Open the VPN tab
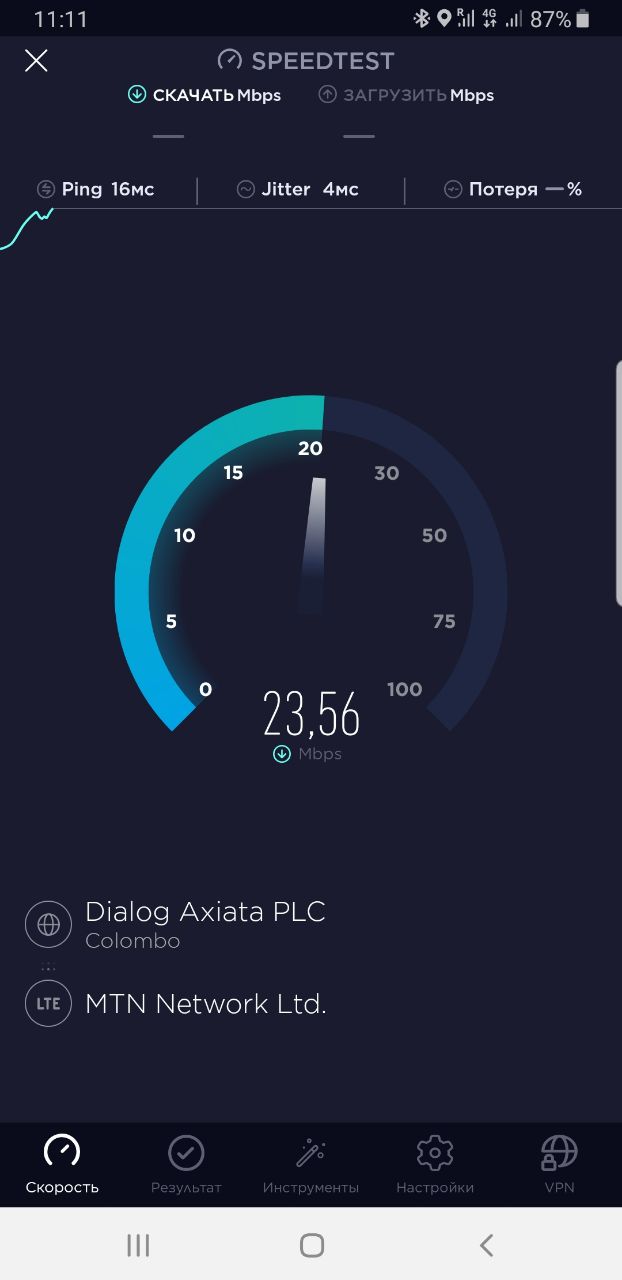Image resolution: width=622 pixels, height=1280 pixels. click(559, 1165)
